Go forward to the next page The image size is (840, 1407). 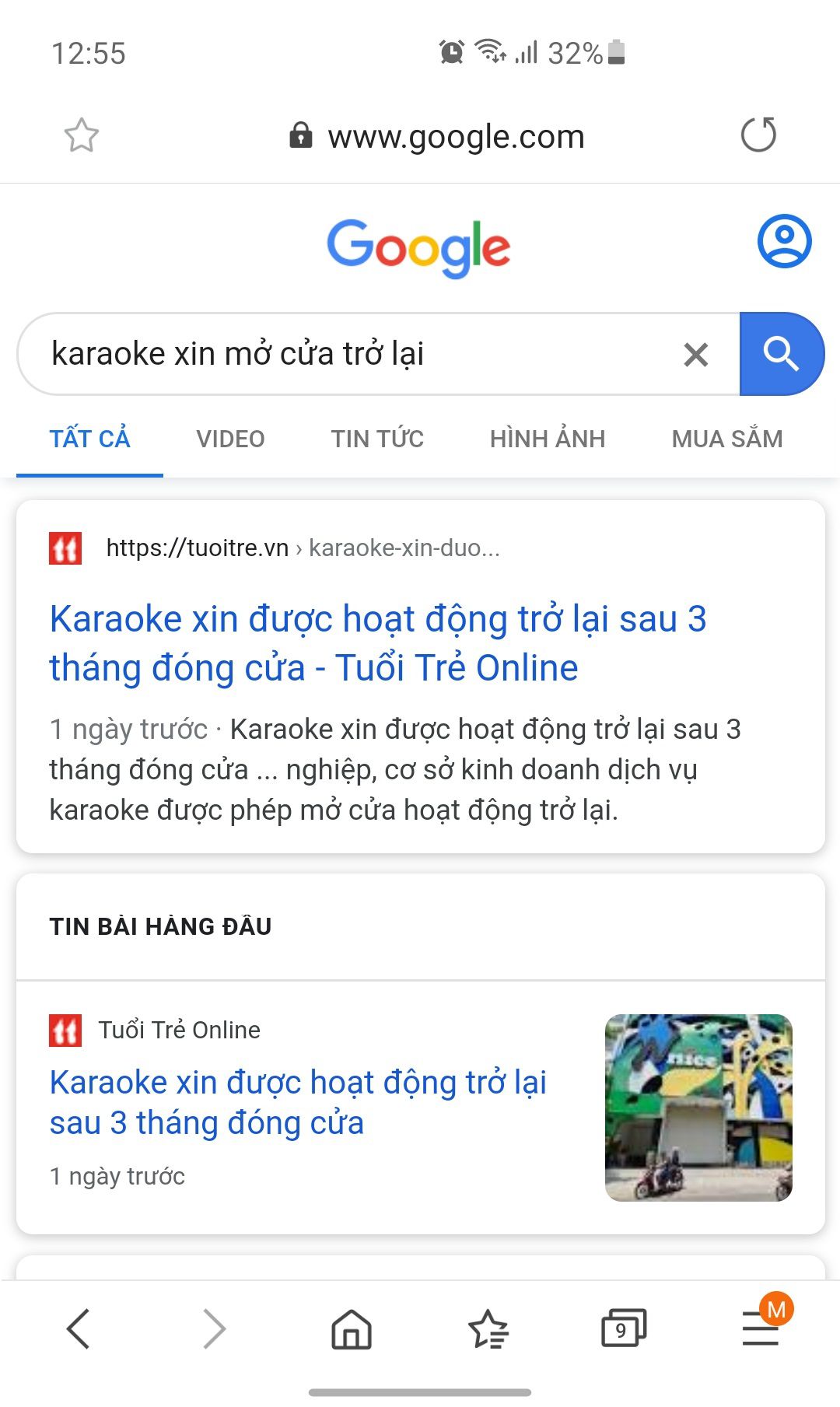214,1328
